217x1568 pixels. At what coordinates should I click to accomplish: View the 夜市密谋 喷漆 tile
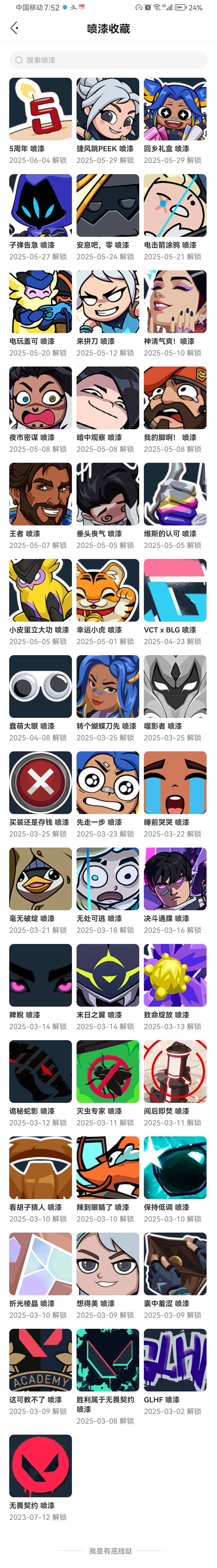click(x=40, y=398)
